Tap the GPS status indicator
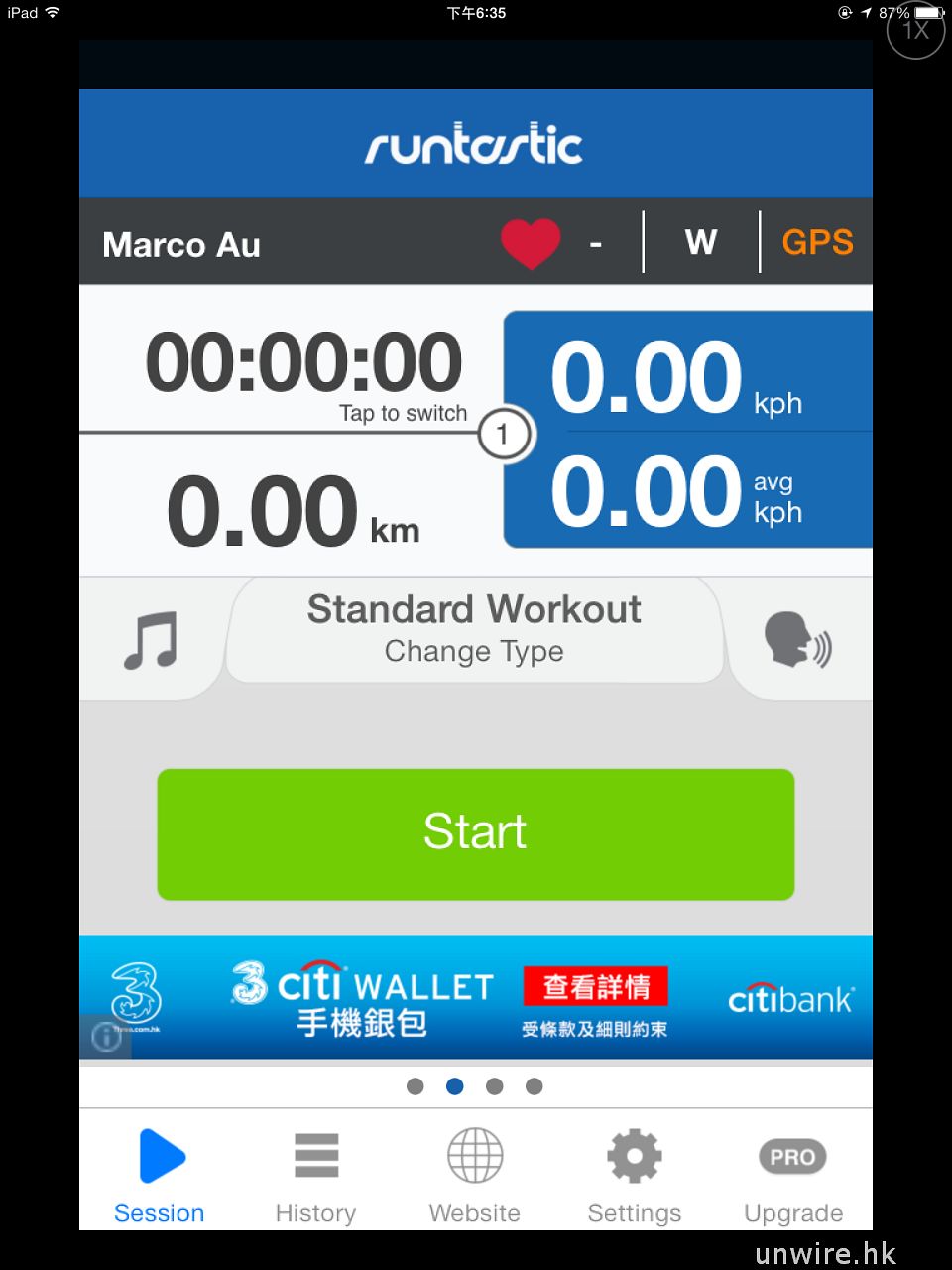Screen dimensions: 952x1270 [817, 242]
